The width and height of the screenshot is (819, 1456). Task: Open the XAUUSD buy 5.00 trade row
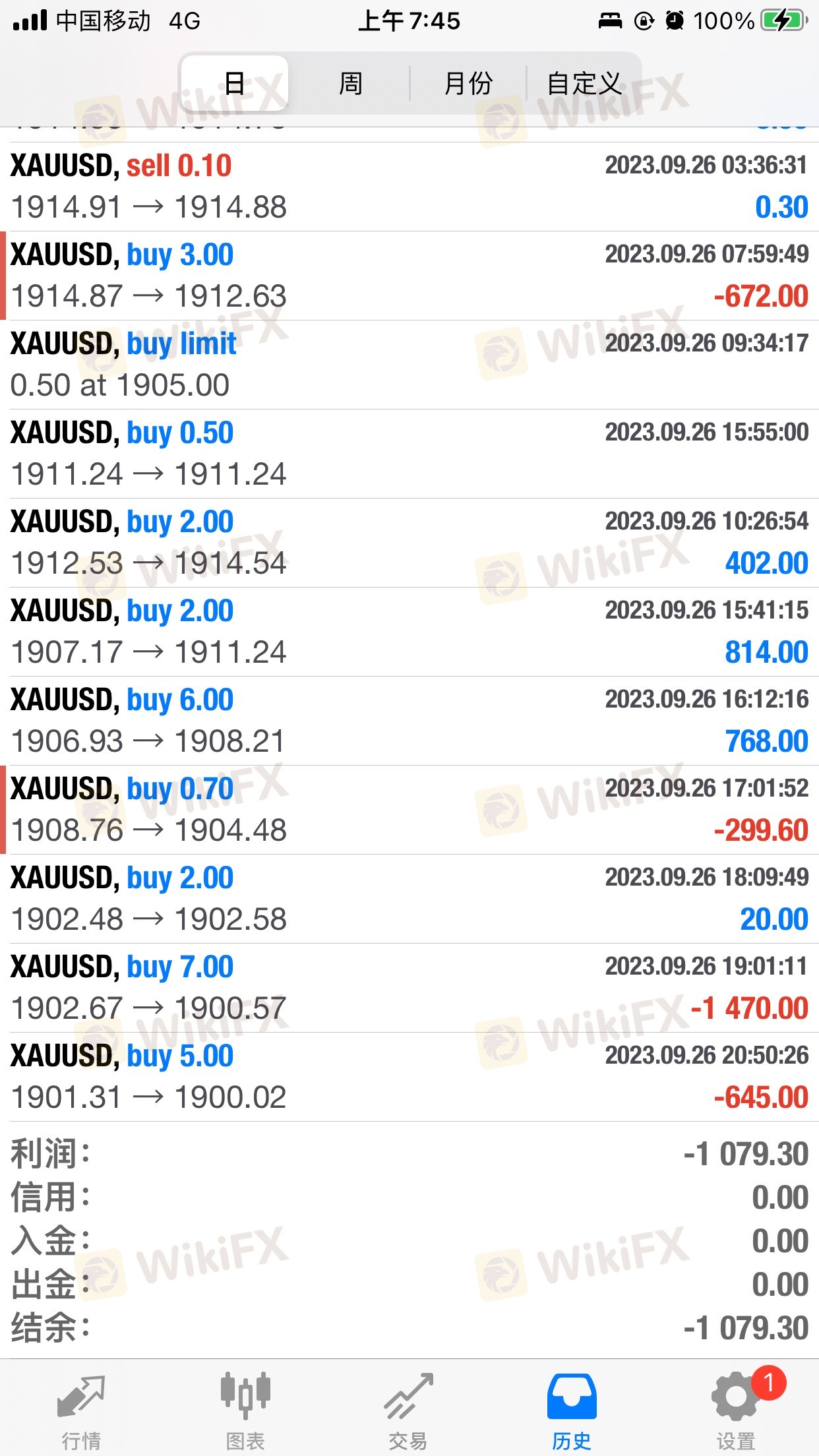click(x=409, y=1077)
